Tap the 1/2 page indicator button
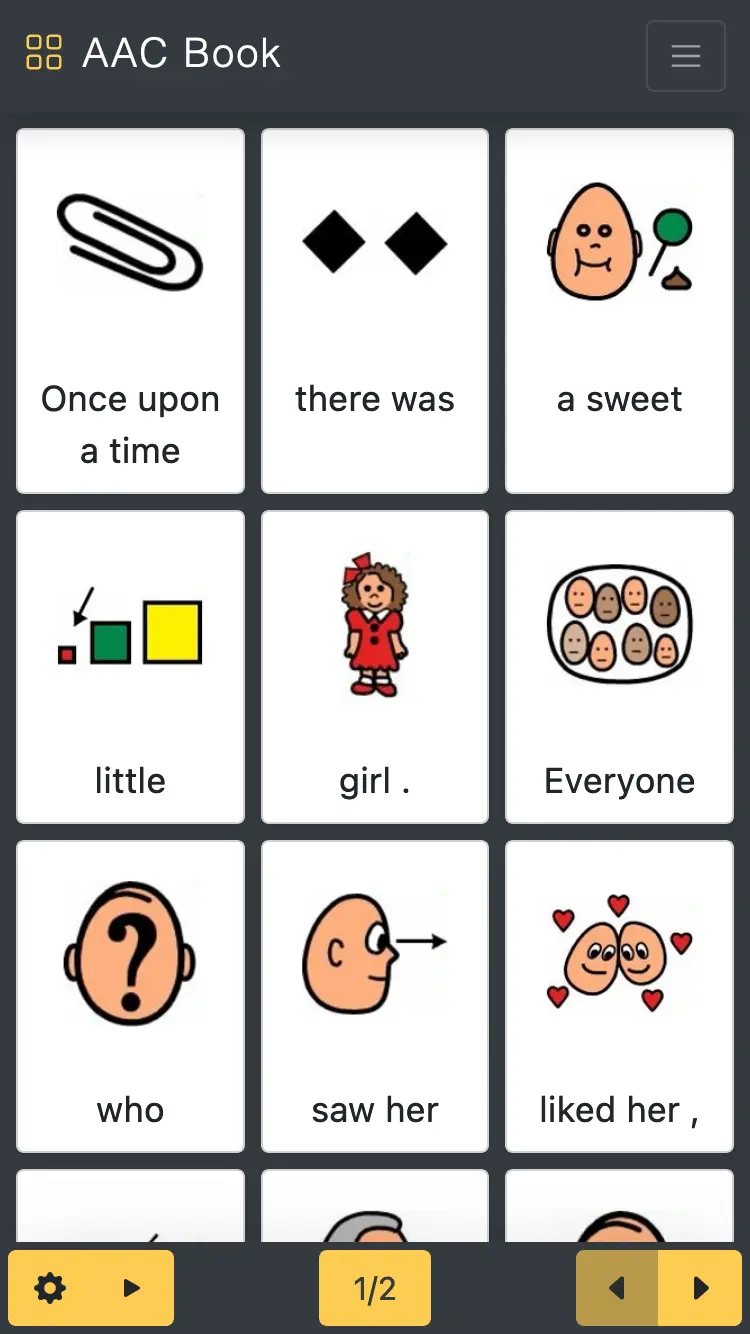The width and height of the screenshot is (750, 1334). pyautogui.click(x=375, y=1288)
